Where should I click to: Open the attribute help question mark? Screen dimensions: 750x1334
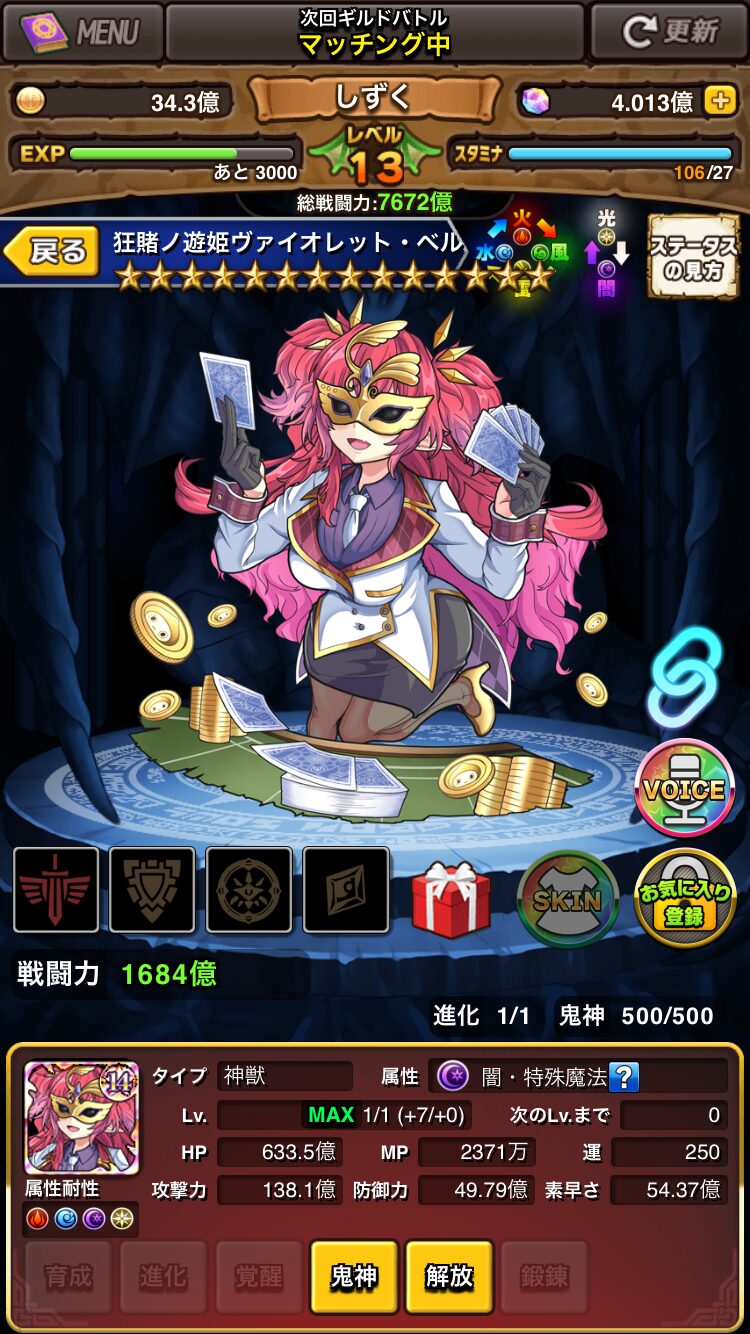[x=623, y=1077]
